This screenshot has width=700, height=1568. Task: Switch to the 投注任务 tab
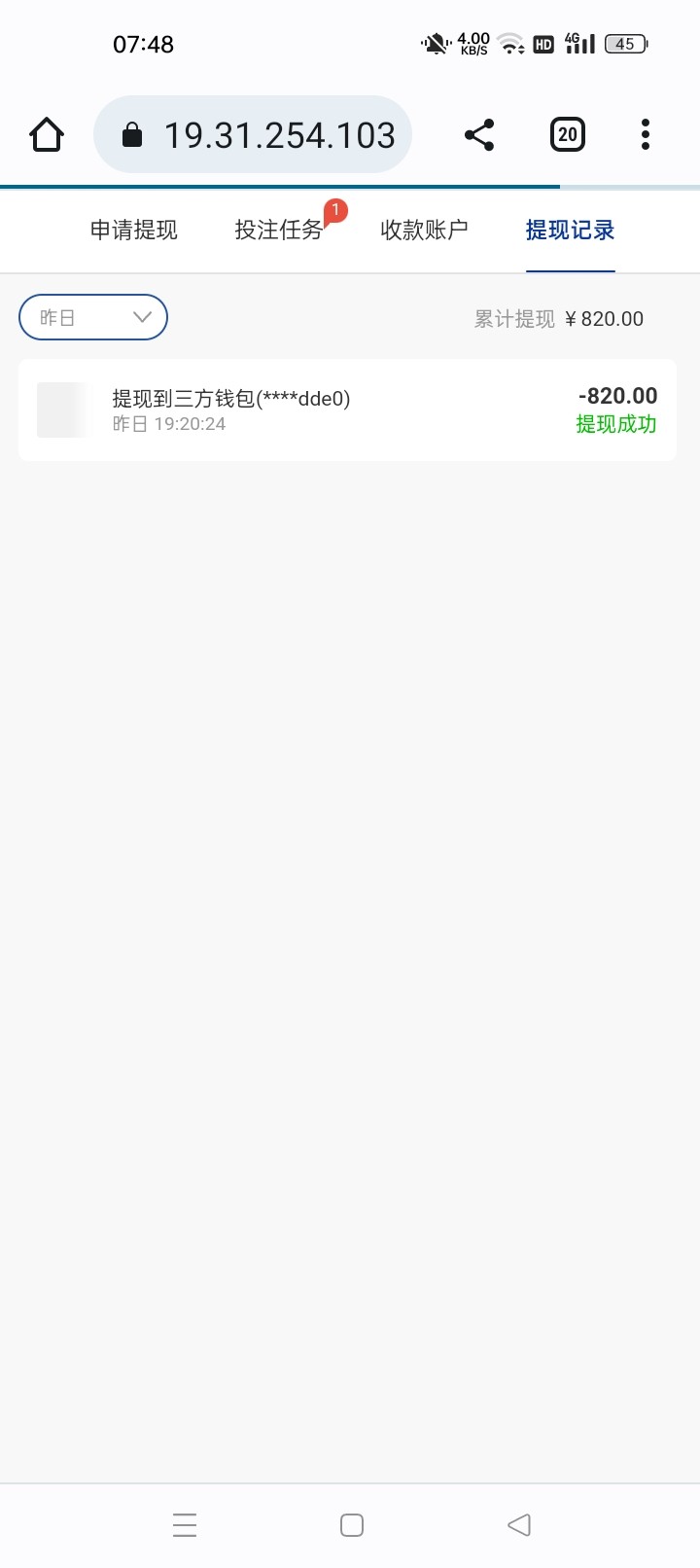click(279, 231)
